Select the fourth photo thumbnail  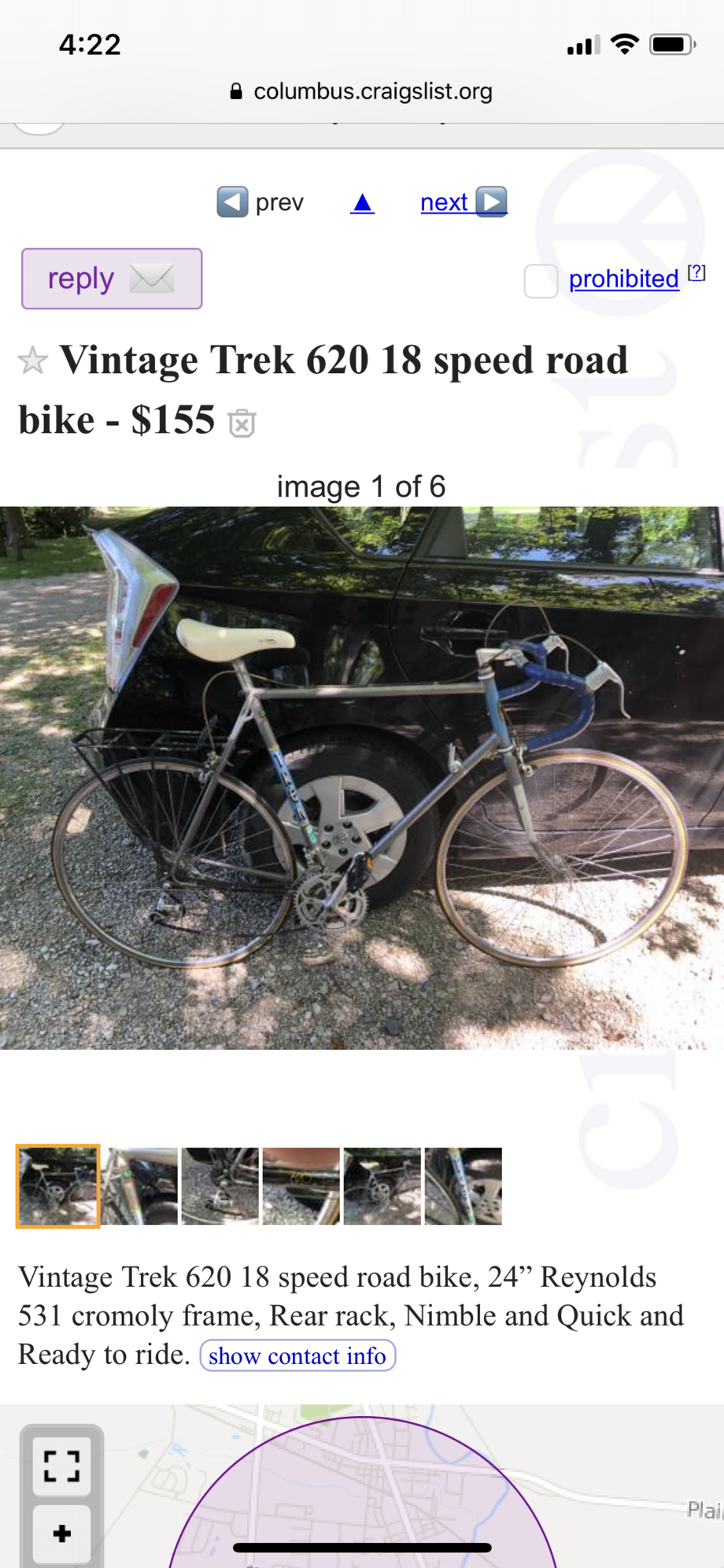coord(301,1186)
